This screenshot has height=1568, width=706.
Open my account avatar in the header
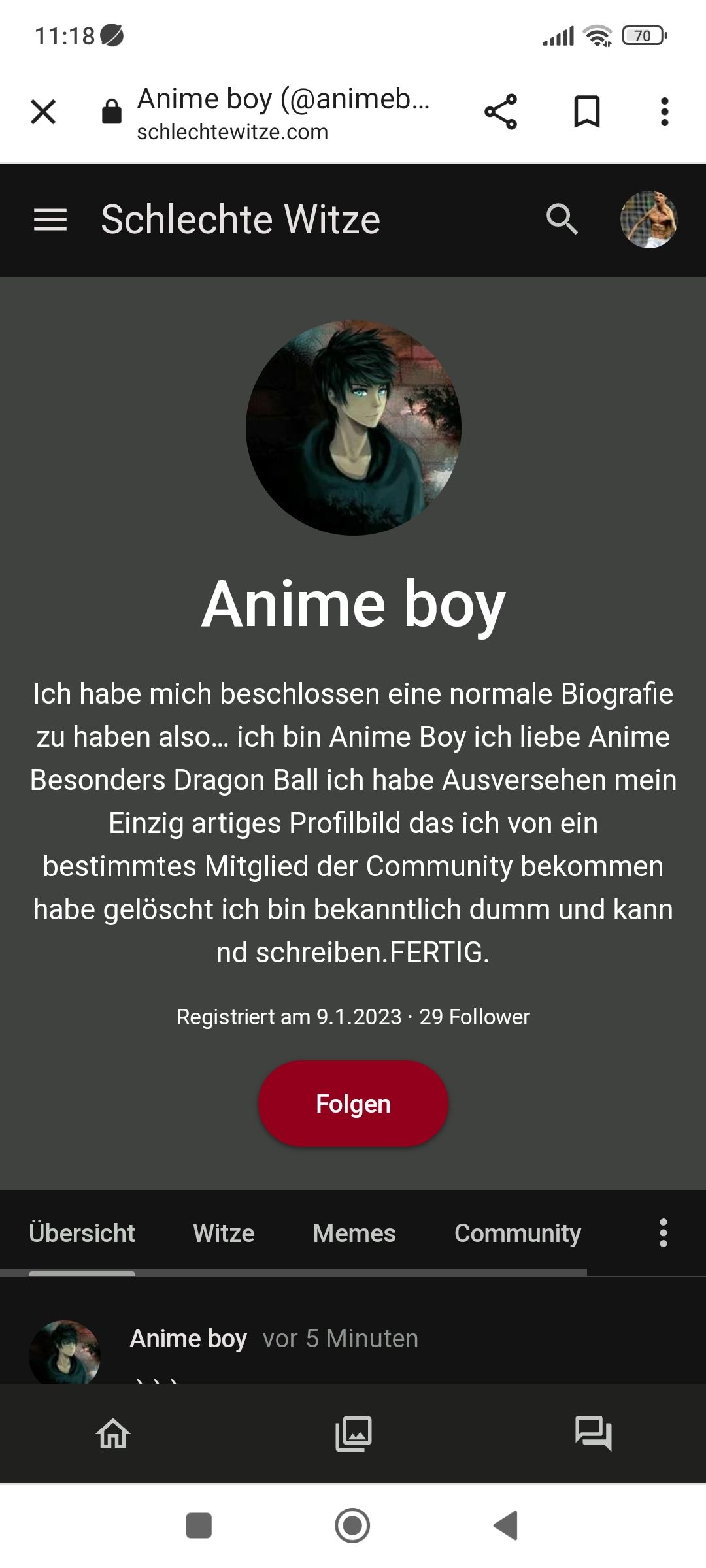point(648,220)
